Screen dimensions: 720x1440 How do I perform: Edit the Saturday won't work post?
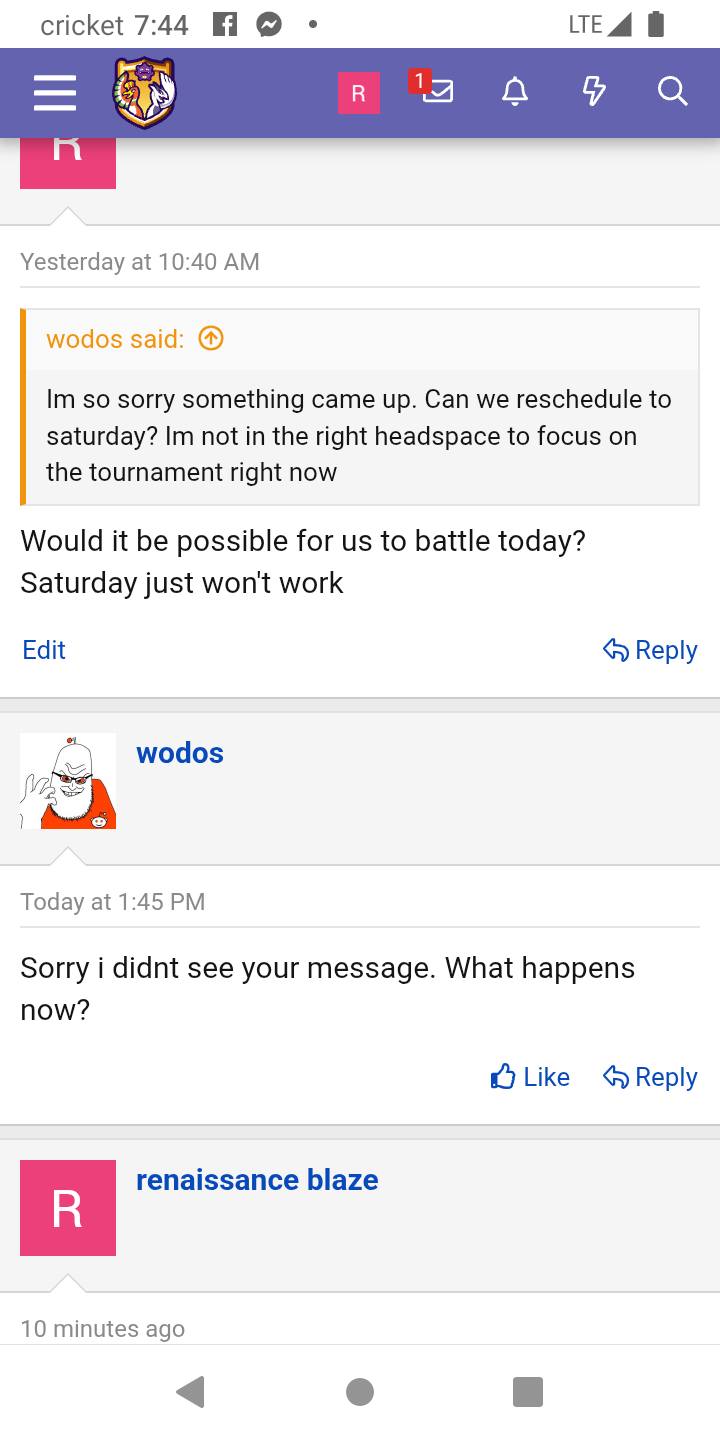click(x=44, y=650)
